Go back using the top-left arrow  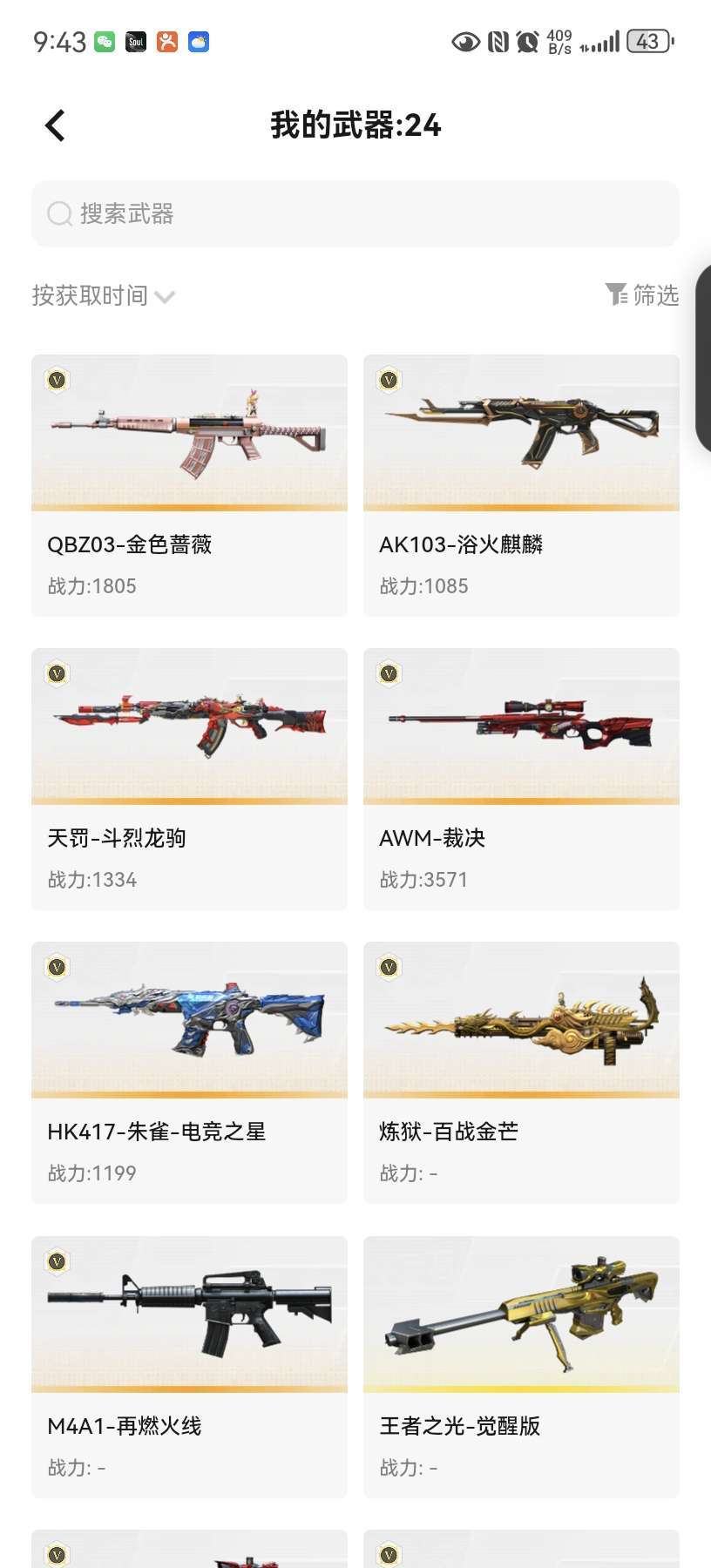[55, 125]
